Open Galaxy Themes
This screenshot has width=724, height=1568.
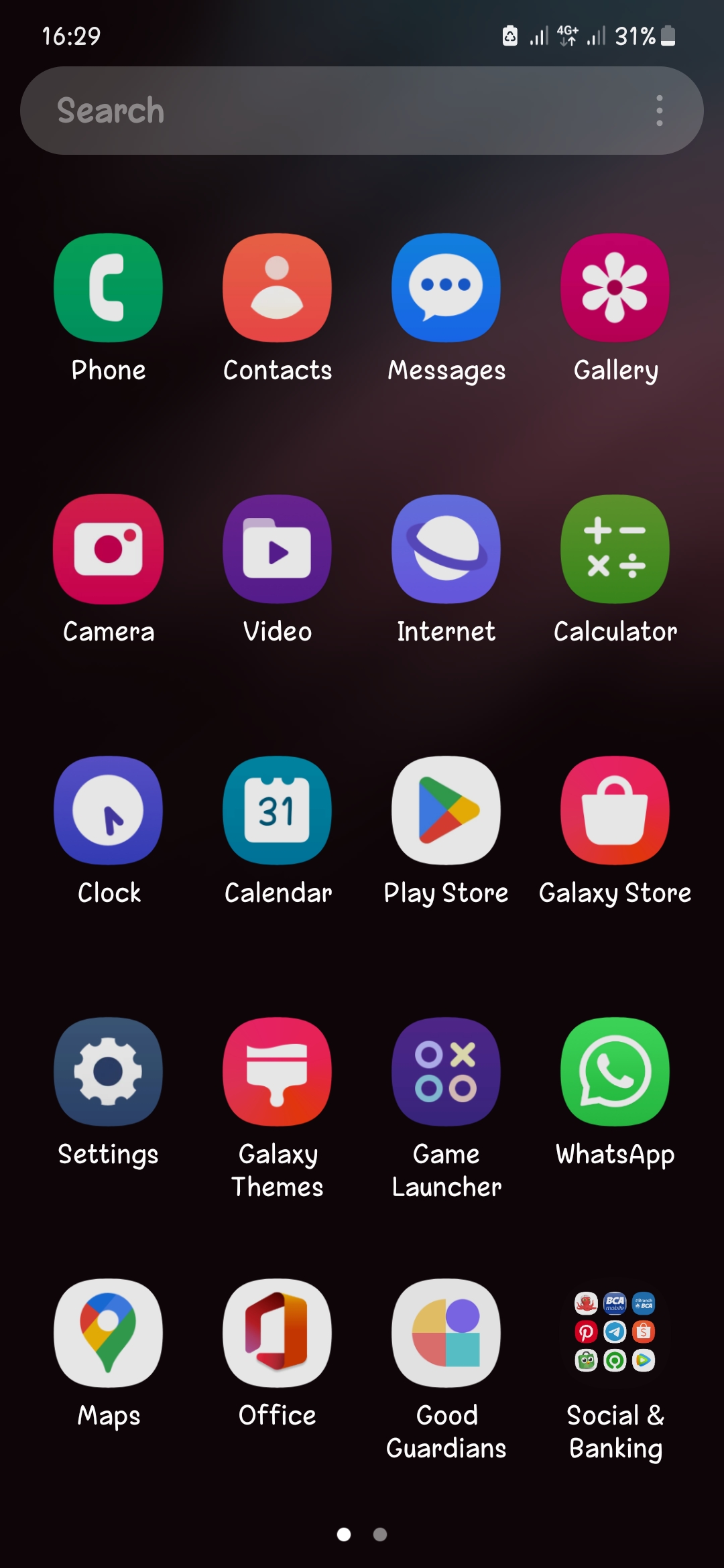[x=277, y=1071]
